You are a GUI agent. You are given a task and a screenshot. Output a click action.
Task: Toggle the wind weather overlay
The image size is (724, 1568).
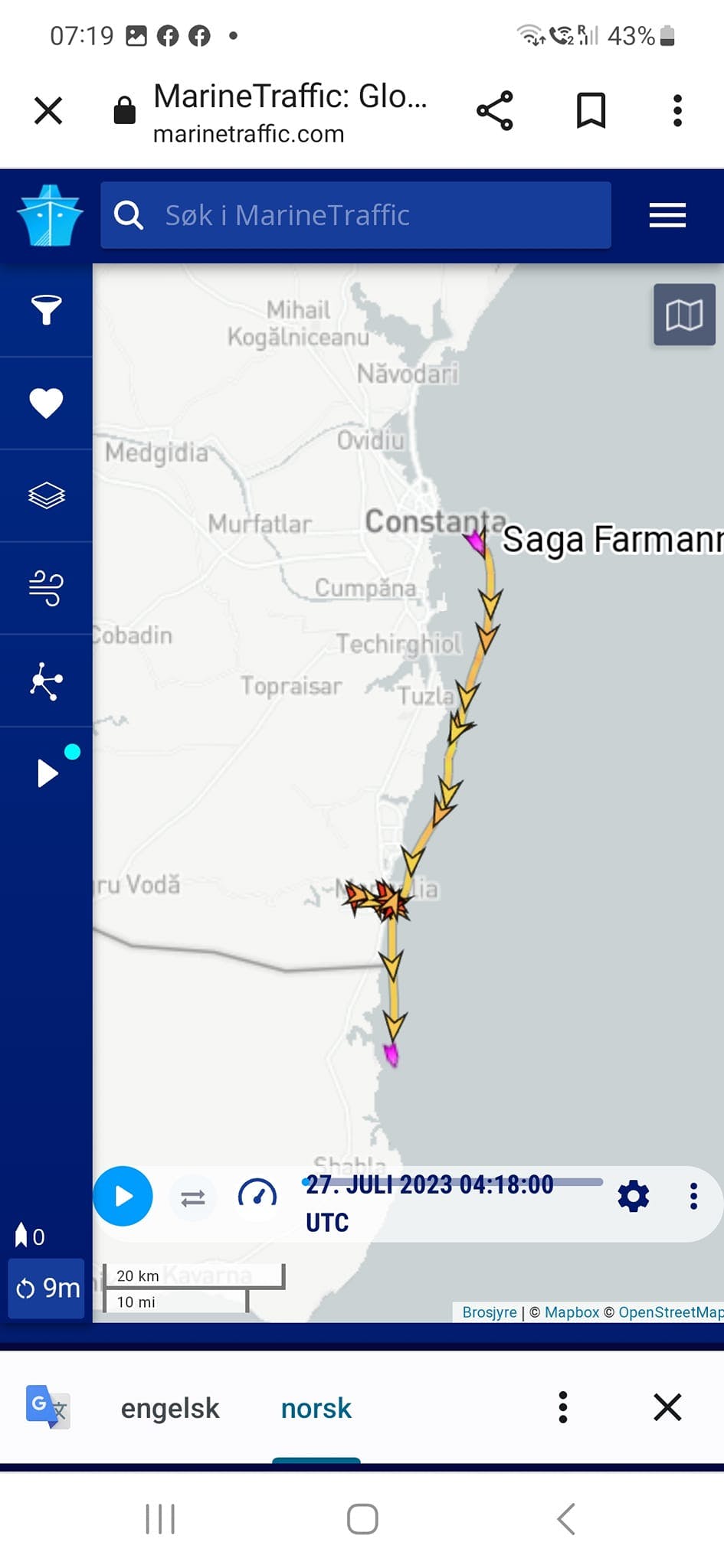pos(46,588)
